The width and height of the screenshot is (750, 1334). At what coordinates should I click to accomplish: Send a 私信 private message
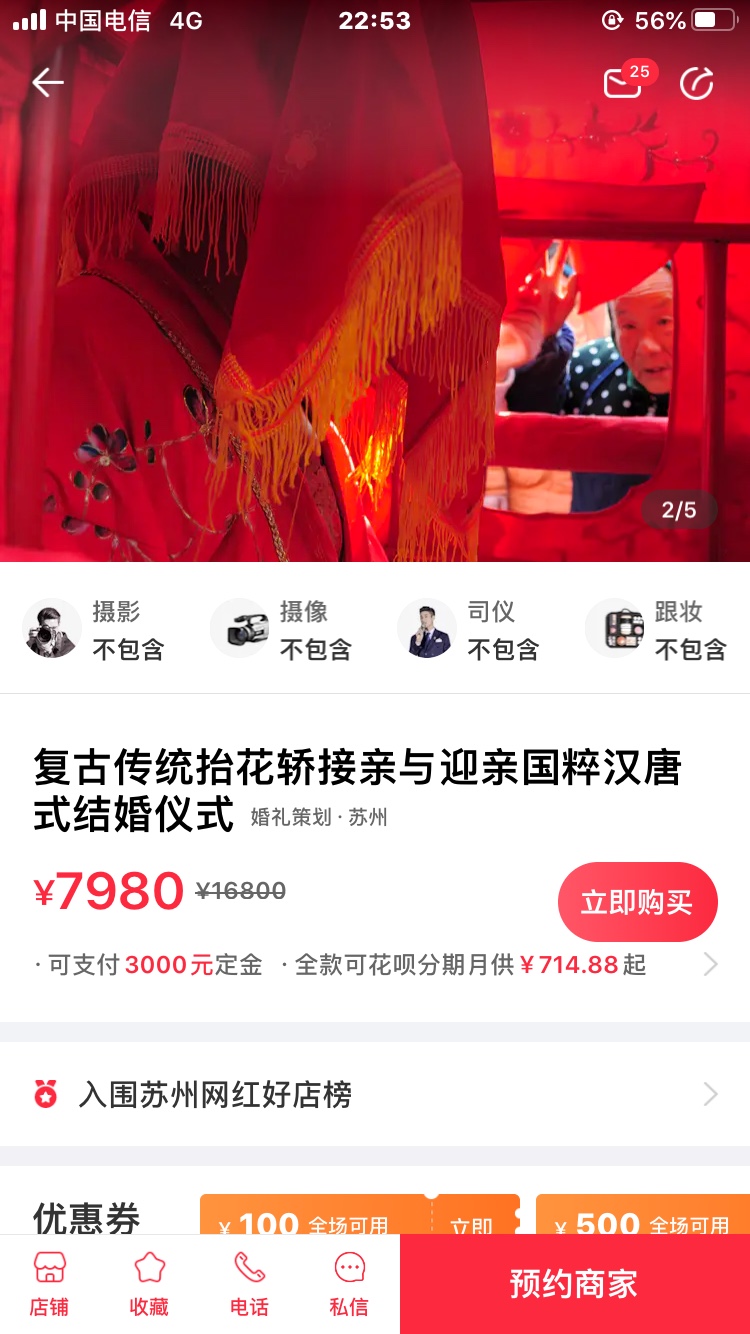(349, 1284)
